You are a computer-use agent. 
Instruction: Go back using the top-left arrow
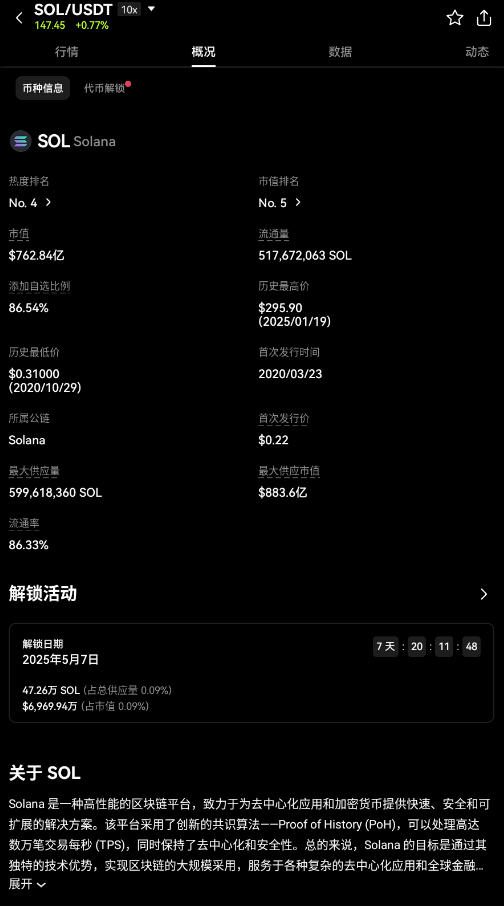tap(19, 18)
